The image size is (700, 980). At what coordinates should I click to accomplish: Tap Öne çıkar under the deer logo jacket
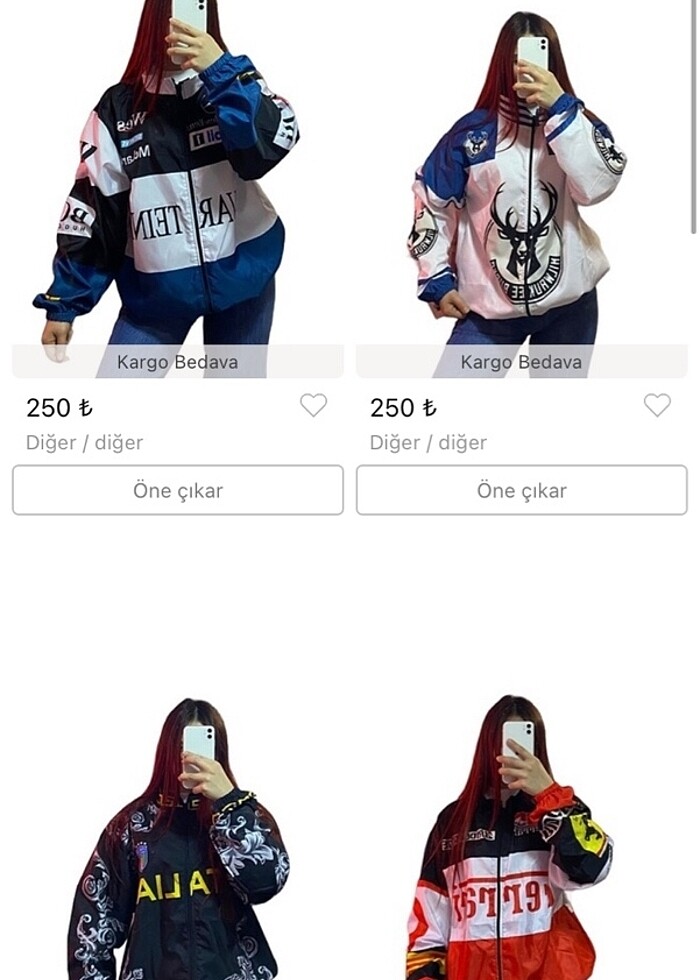tap(522, 490)
